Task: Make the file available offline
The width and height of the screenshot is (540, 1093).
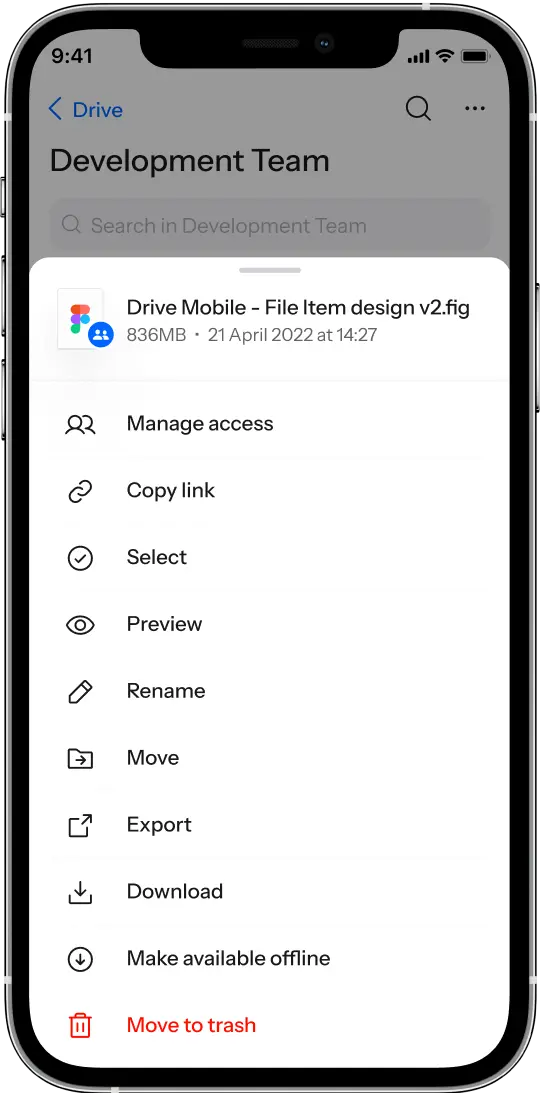Action: pyautogui.click(x=269, y=959)
